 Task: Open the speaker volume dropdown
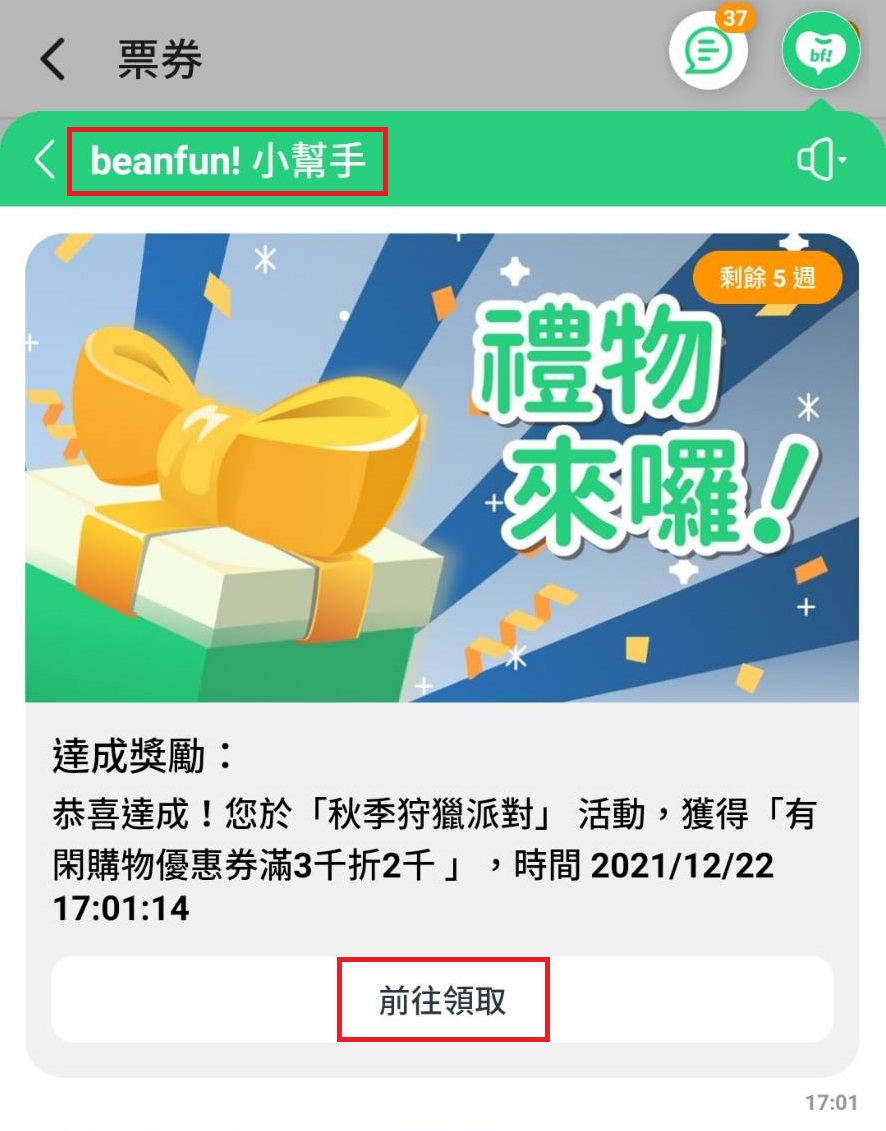click(820, 160)
